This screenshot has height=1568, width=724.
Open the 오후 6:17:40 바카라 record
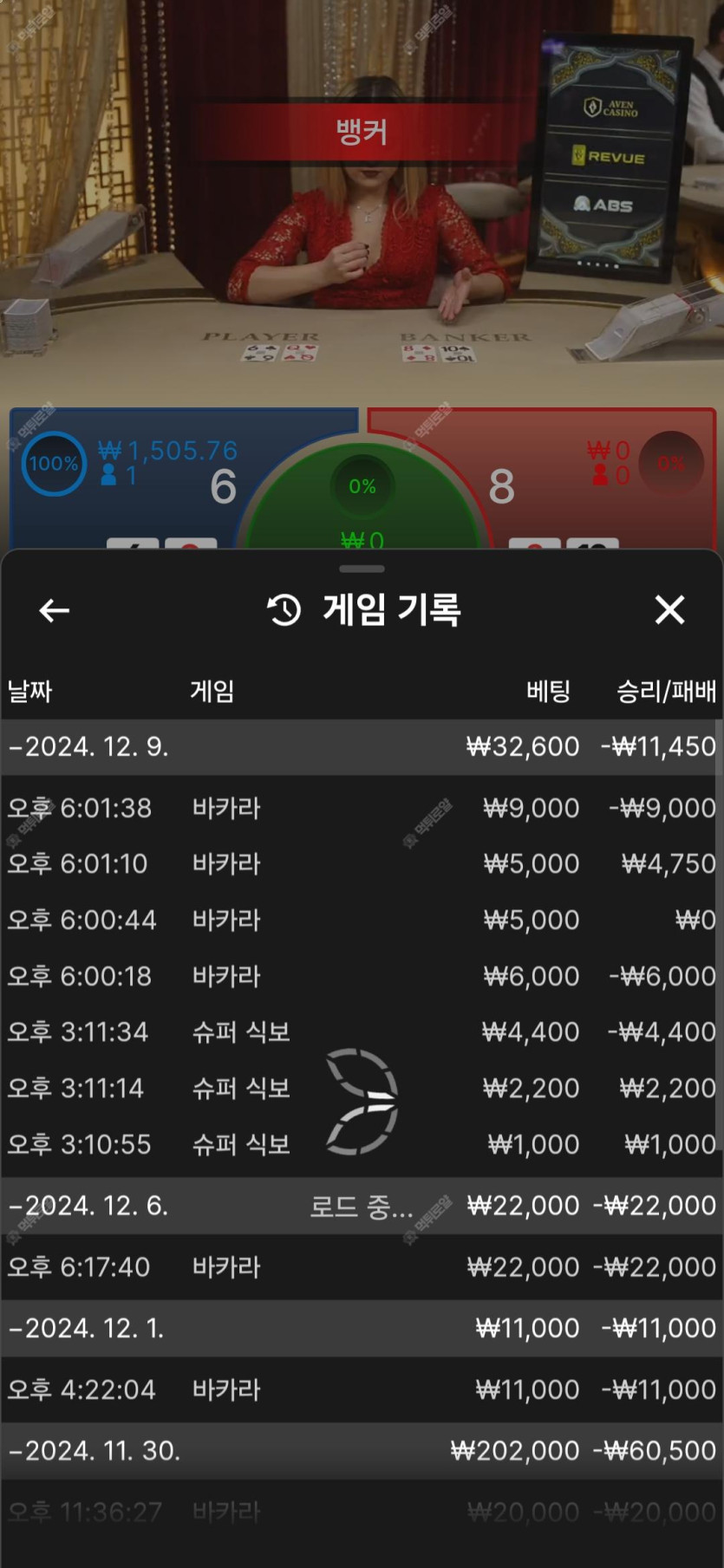click(x=361, y=1267)
